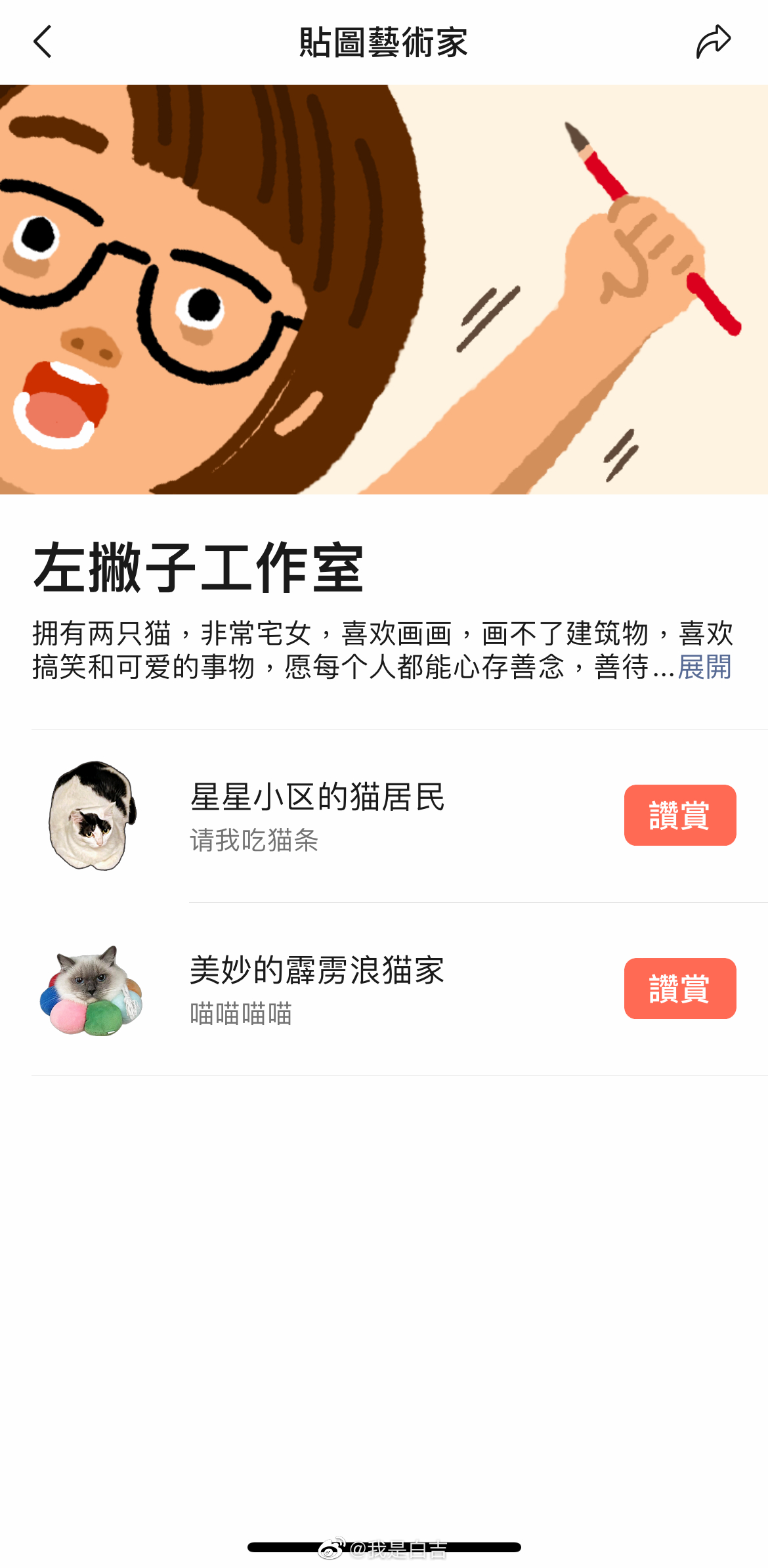Expand the artist description with 展開

click(704, 667)
